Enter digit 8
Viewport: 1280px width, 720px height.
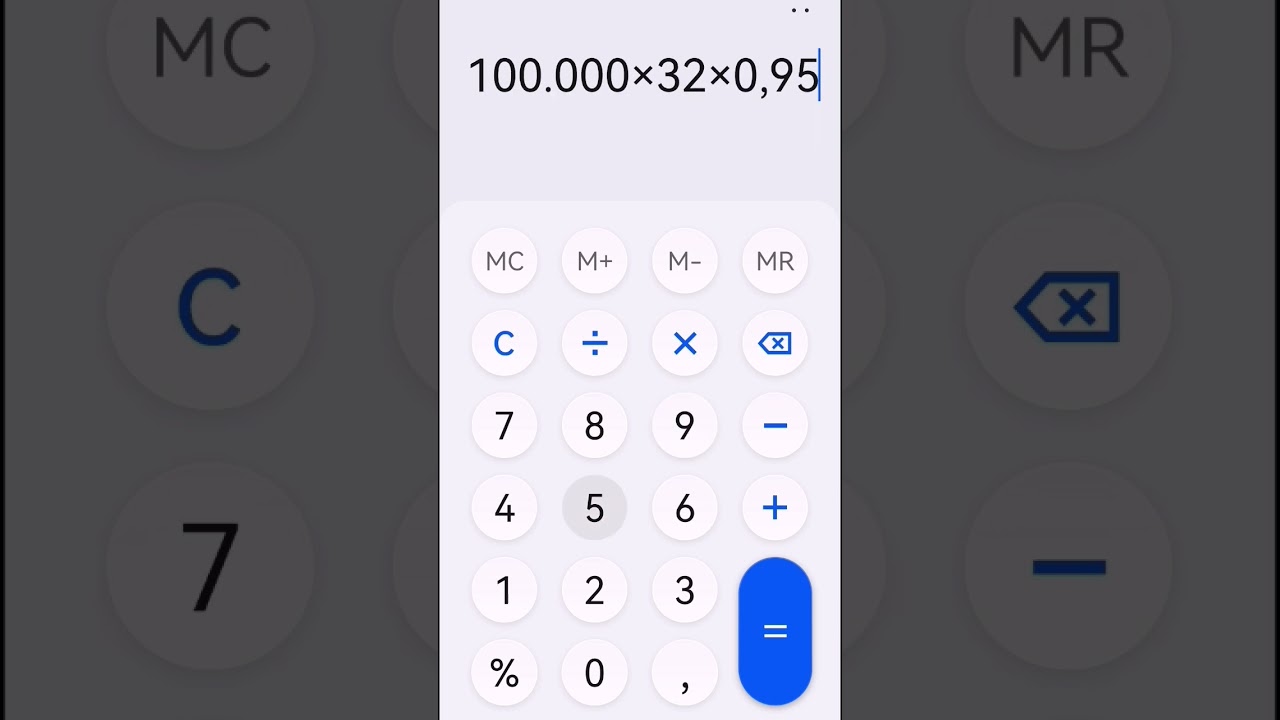tap(594, 426)
